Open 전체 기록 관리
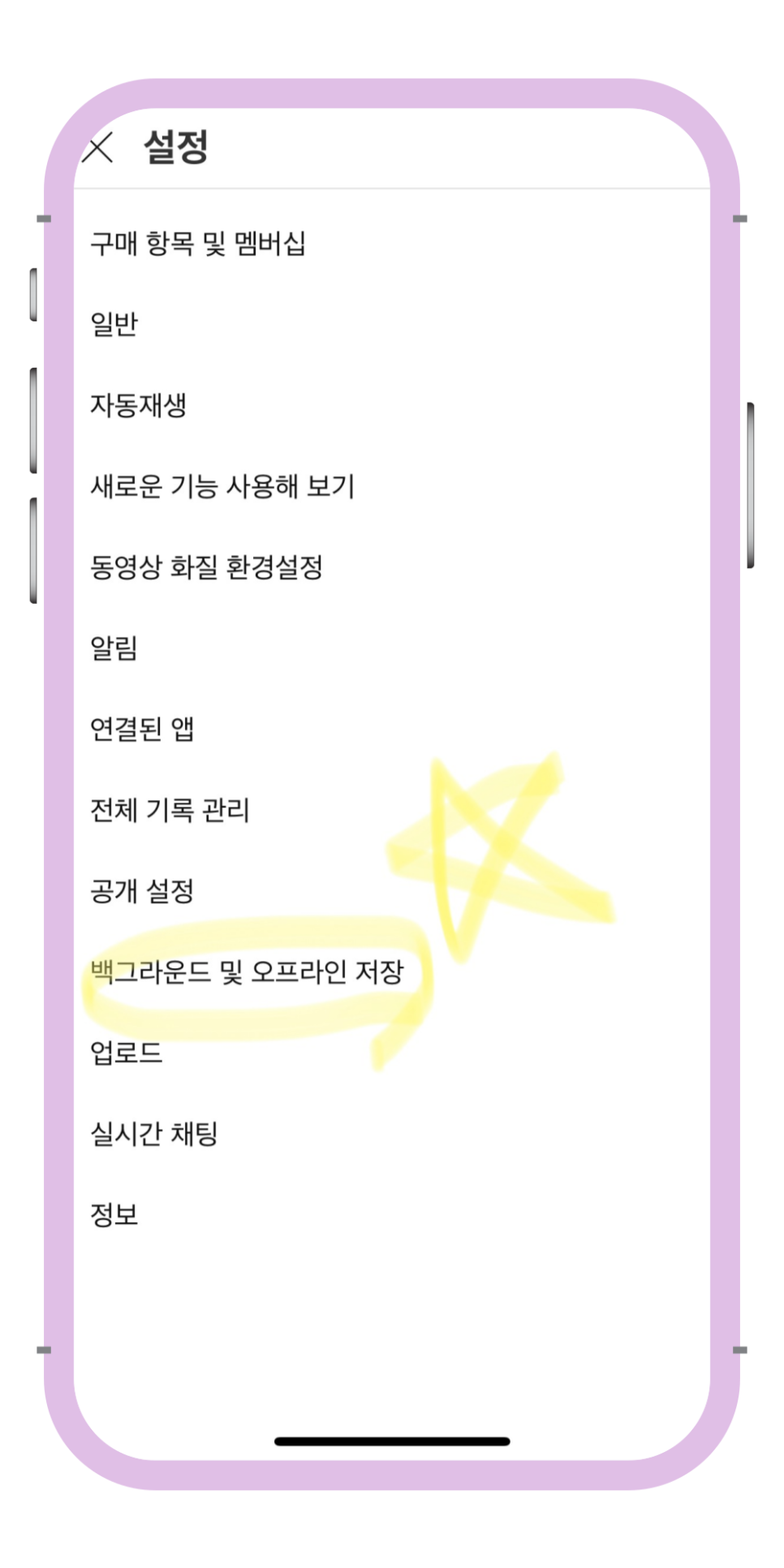The image size is (784, 1568). 392,810
